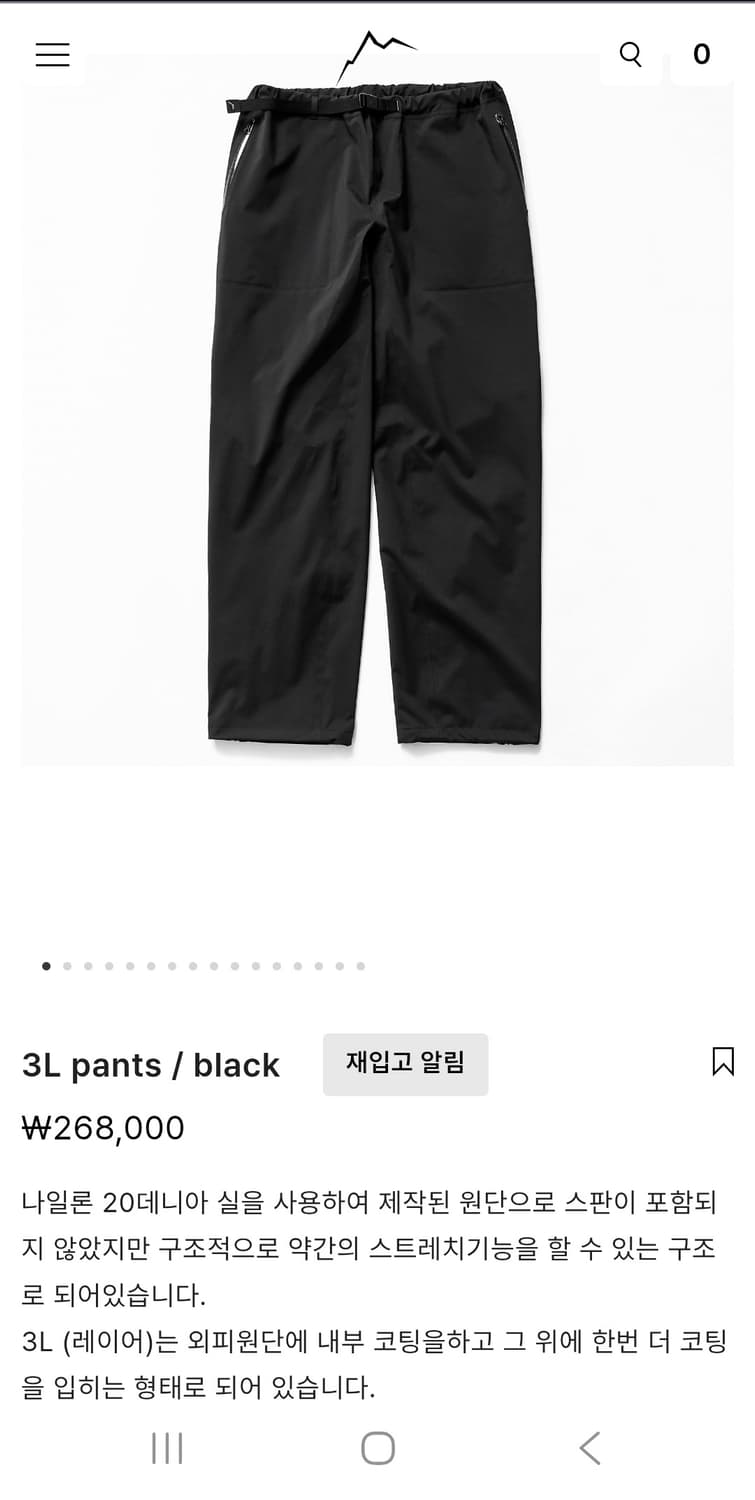This screenshot has width=755, height=1500.
Task: Jump to a middle carousel slide dot
Action: click(192, 966)
